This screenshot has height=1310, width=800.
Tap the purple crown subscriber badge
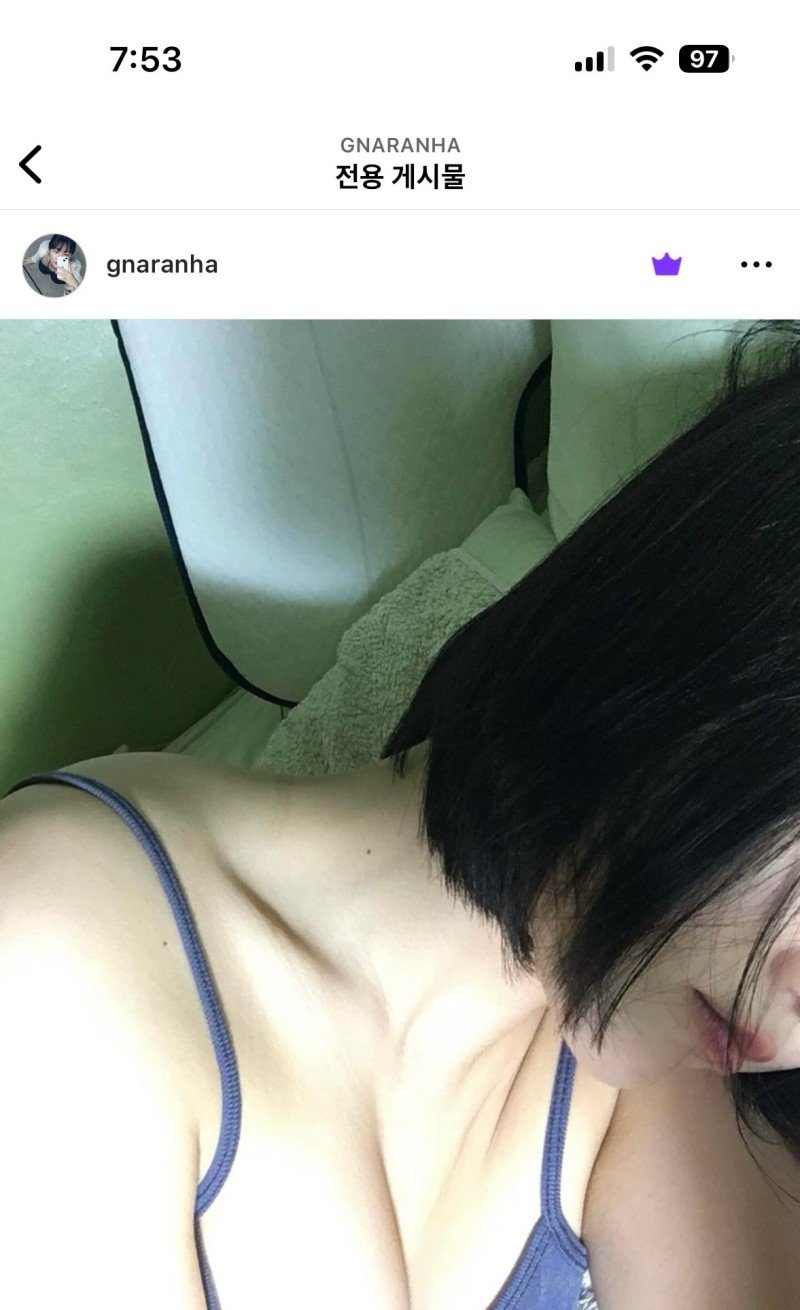point(666,265)
